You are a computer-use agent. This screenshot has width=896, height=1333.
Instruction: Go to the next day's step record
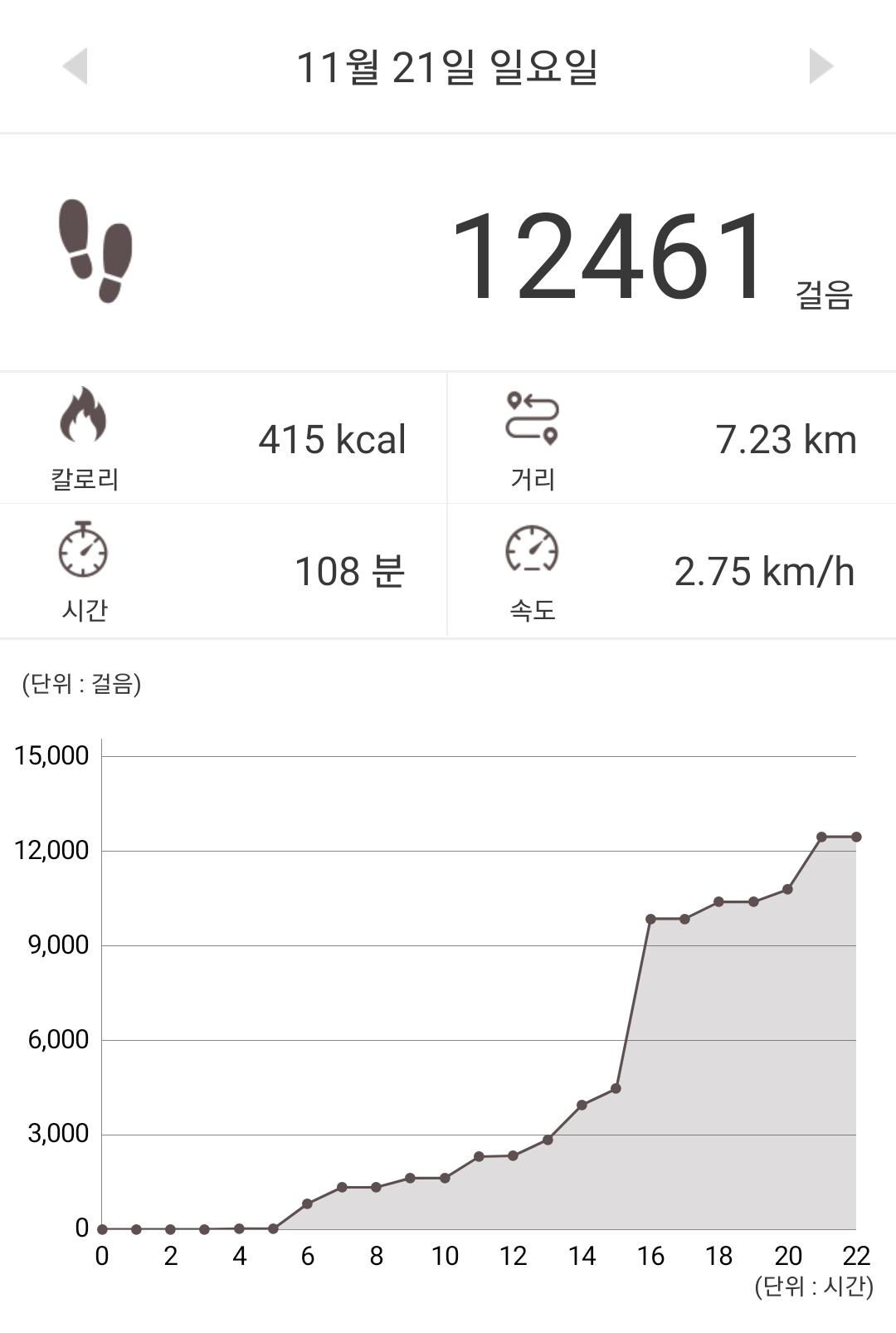[821, 66]
